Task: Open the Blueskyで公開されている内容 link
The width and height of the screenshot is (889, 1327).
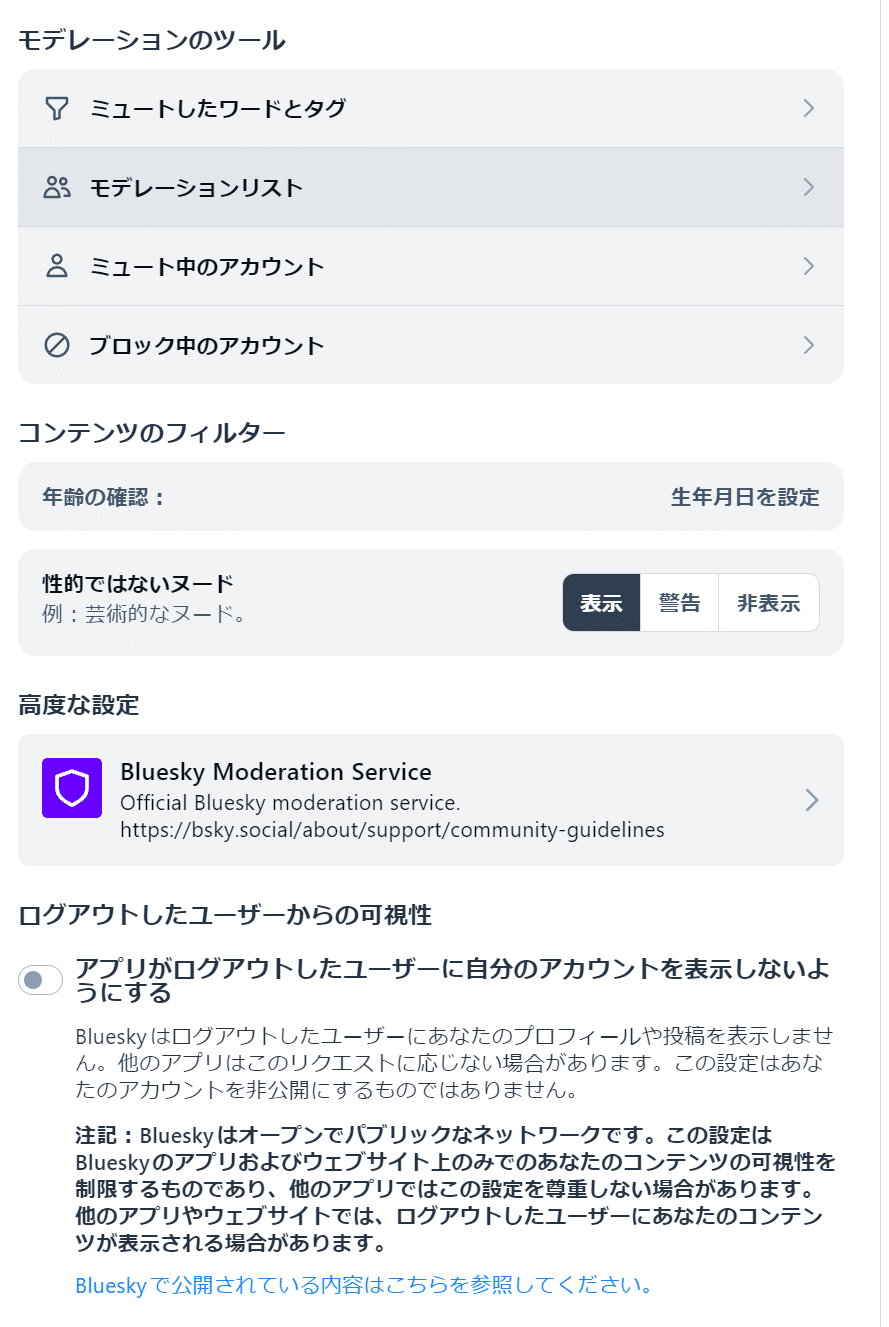Action: click(364, 1285)
